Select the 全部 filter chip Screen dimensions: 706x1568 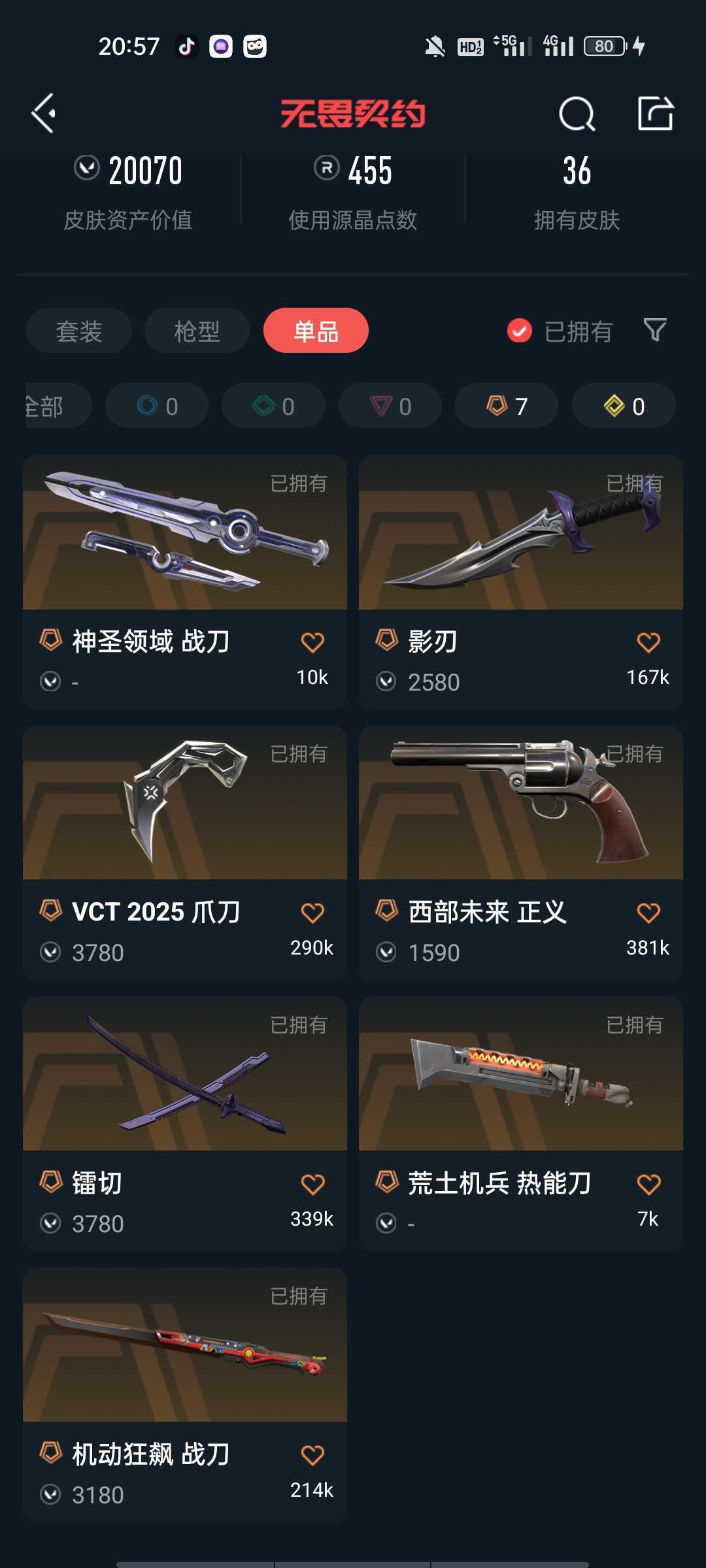point(58,406)
